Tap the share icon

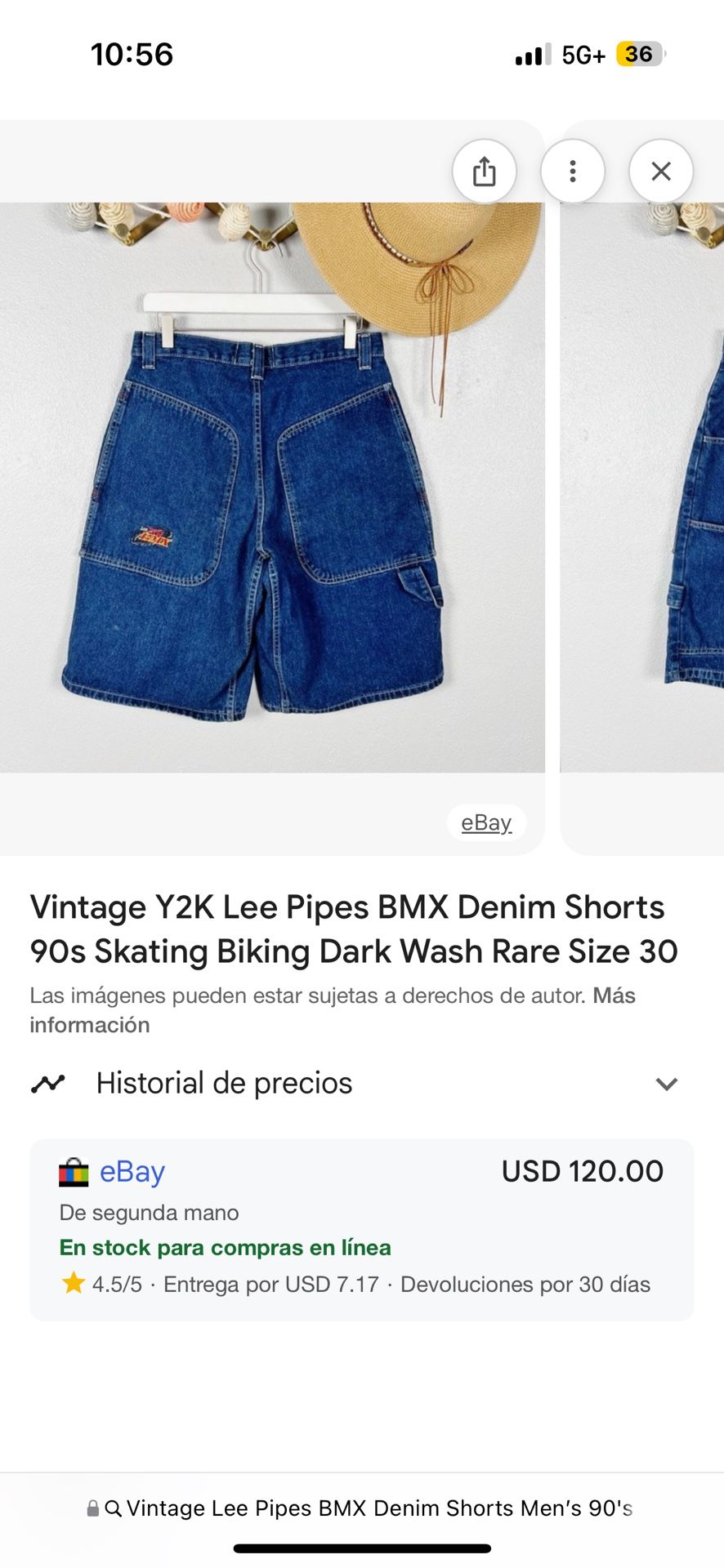coord(485,171)
